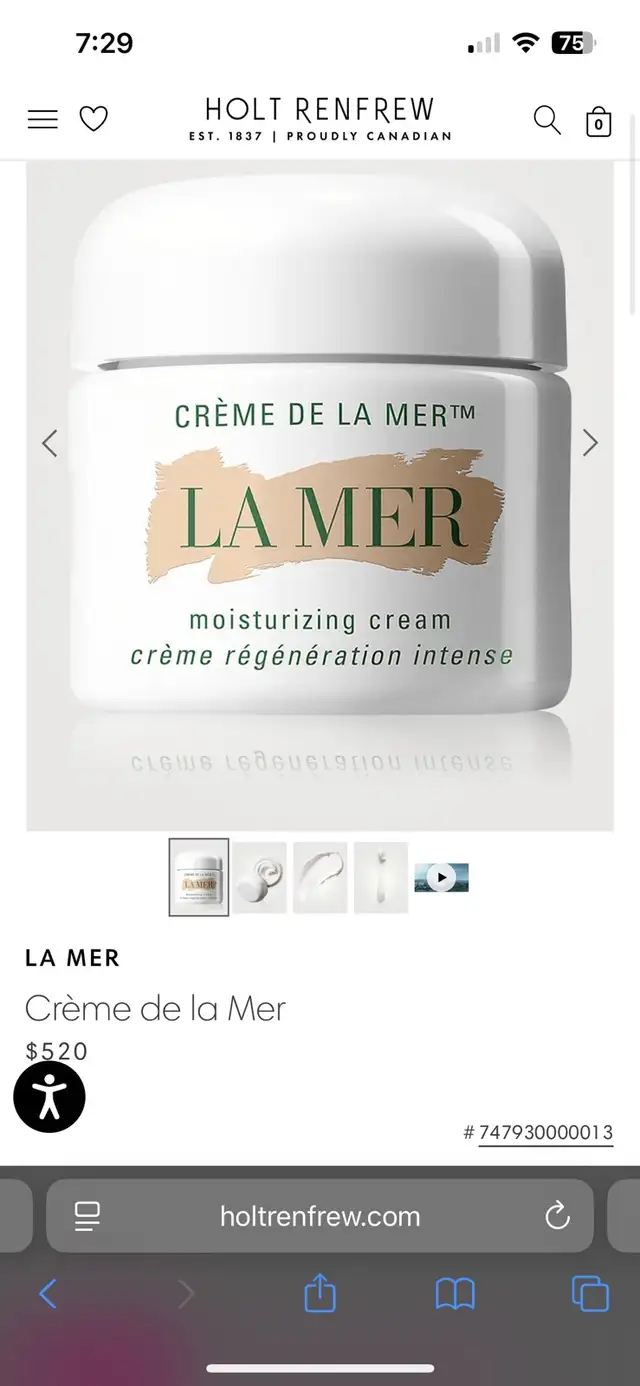The image size is (640, 1386).
Task: Share this page
Action: [319, 1293]
